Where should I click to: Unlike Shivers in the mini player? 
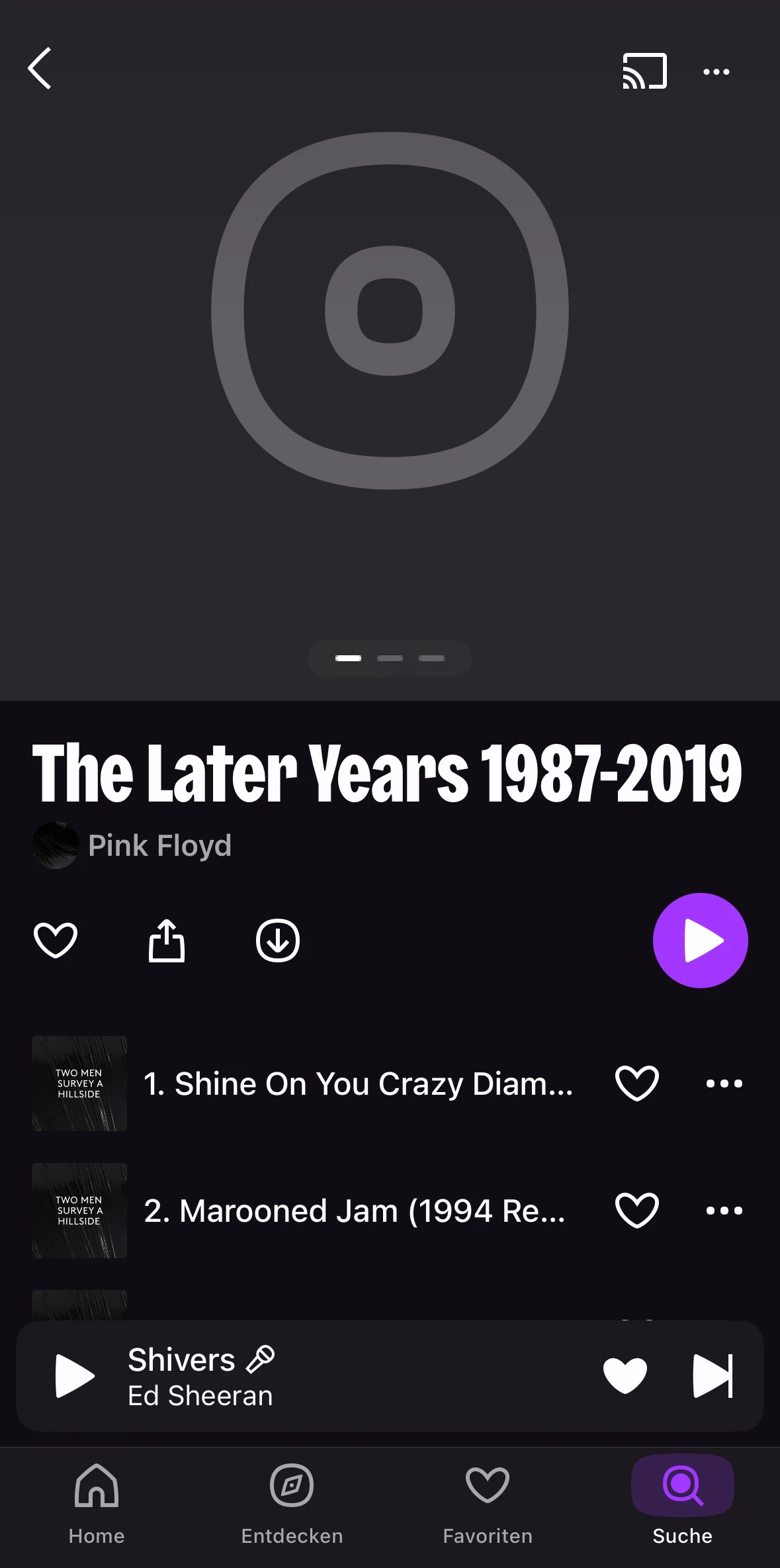click(625, 1375)
